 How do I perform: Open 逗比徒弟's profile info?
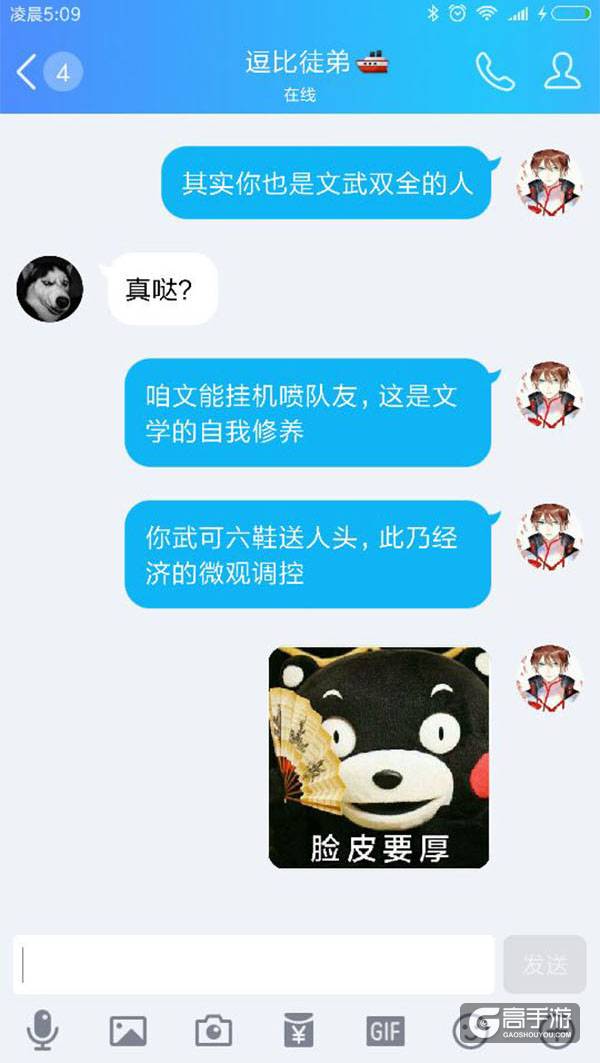pyautogui.click(x=563, y=72)
